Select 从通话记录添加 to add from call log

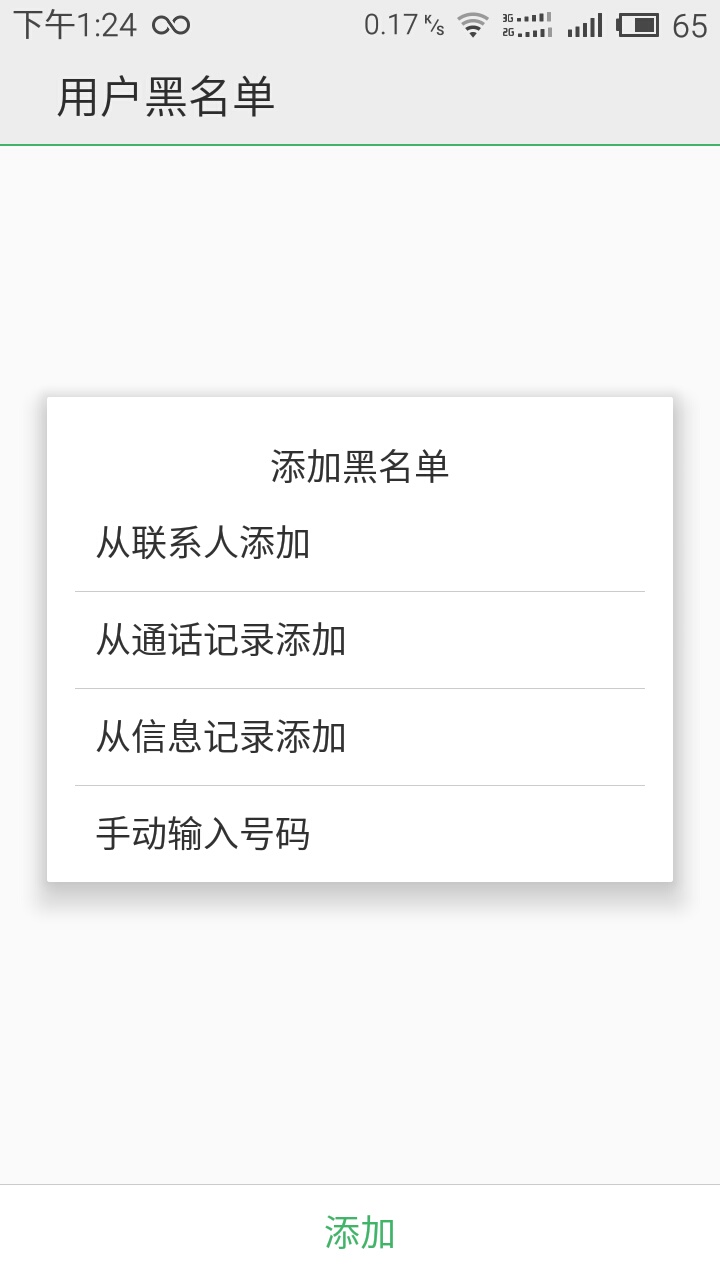(221, 641)
